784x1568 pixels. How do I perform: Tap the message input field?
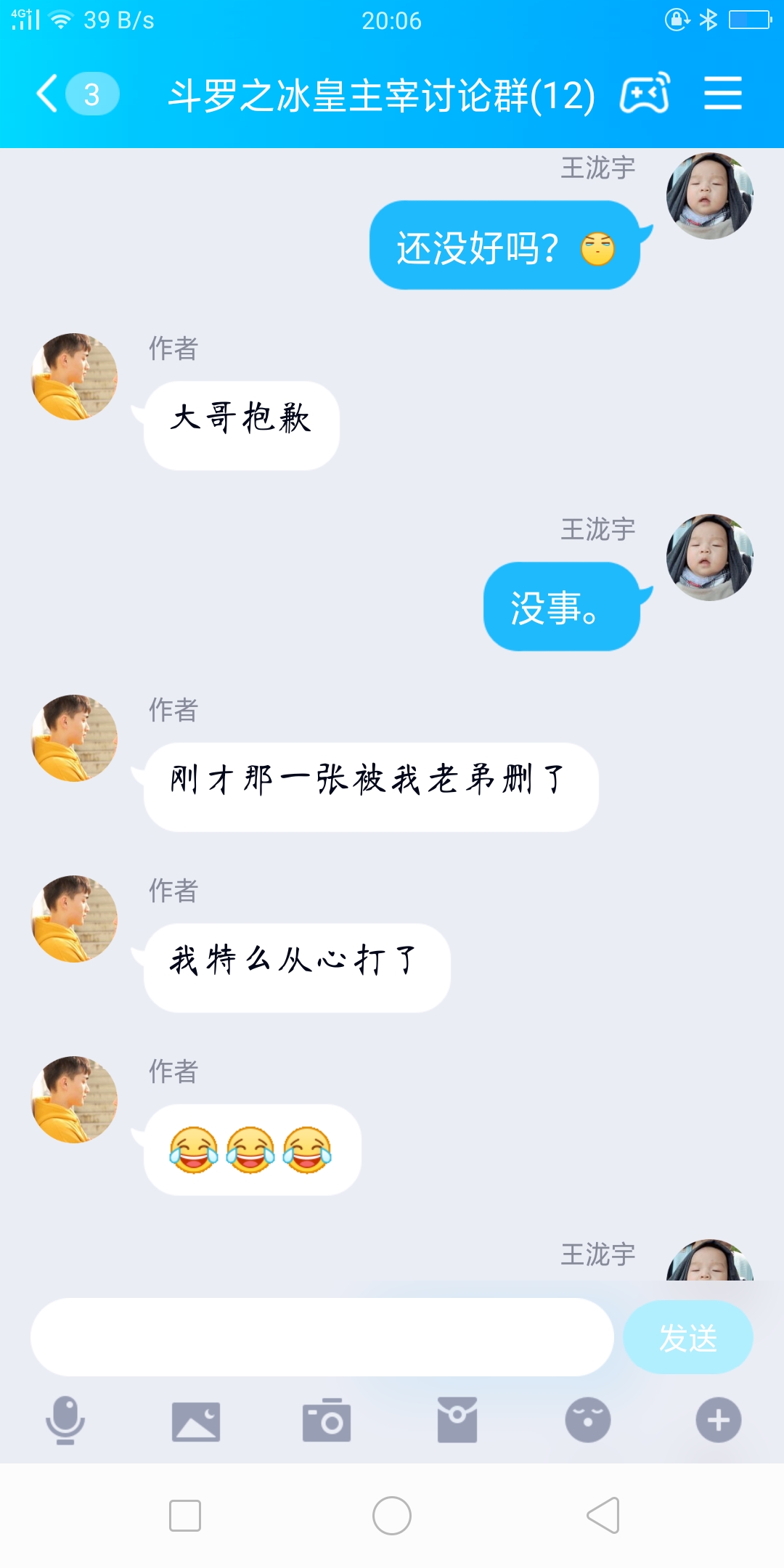[x=322, y=1337]
